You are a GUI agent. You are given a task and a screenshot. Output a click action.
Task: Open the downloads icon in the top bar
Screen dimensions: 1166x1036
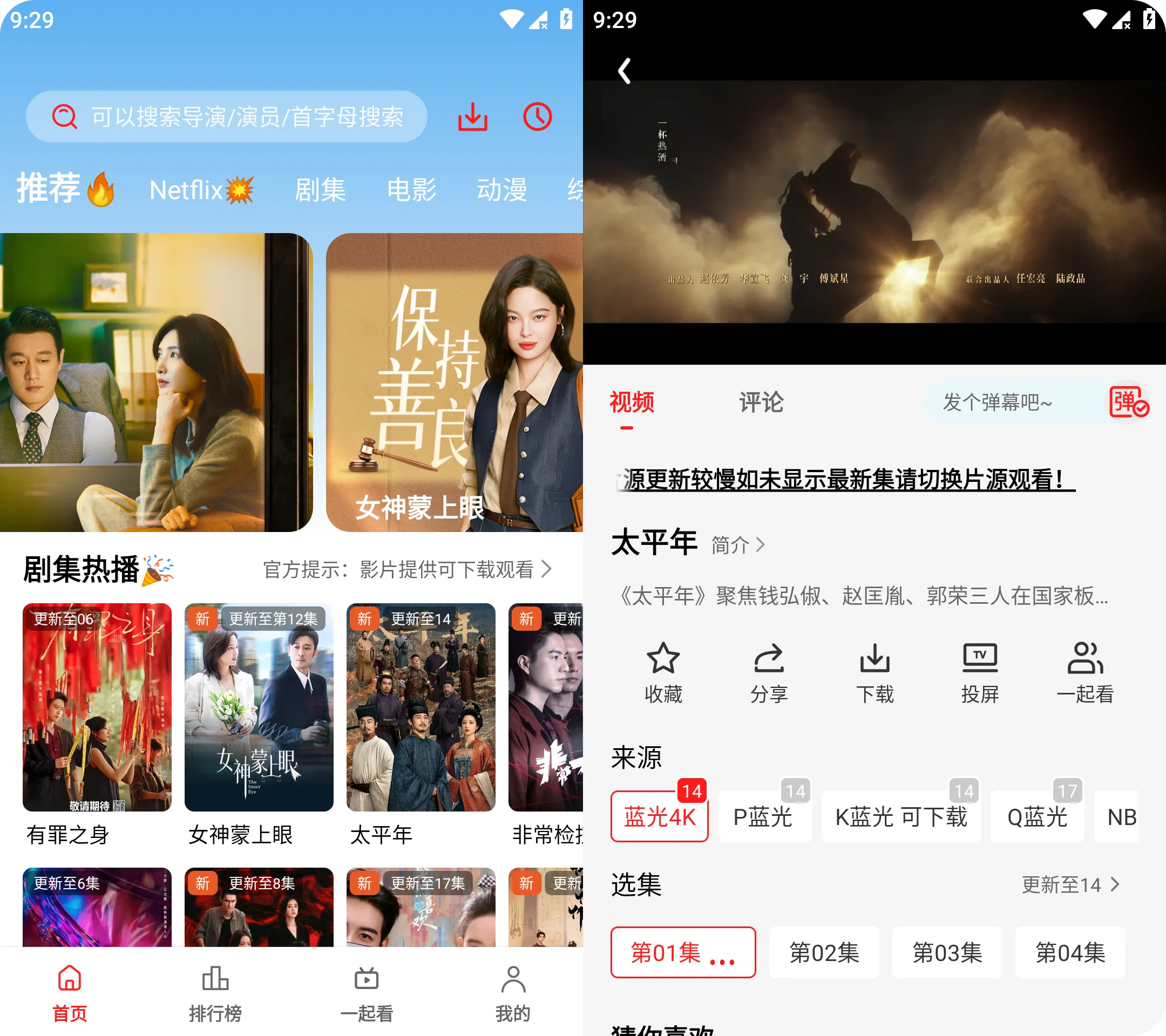pyautogui.click(x=472, y=117)
